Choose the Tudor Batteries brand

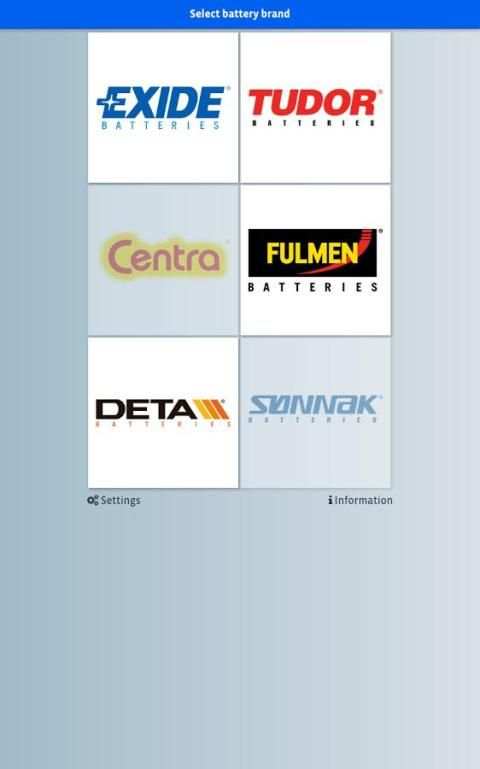point(315,107)
